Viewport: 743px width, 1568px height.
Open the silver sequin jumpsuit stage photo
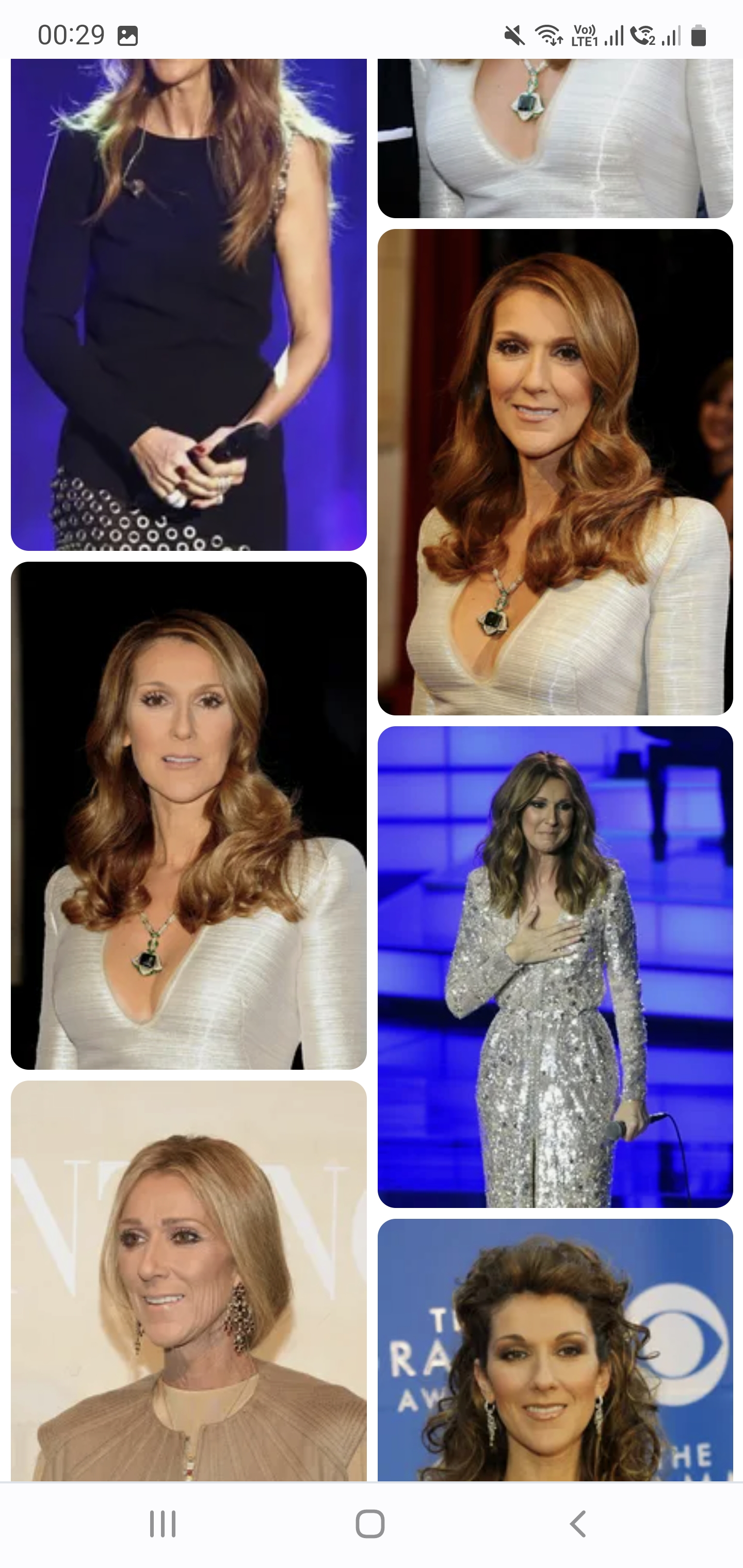555,967
